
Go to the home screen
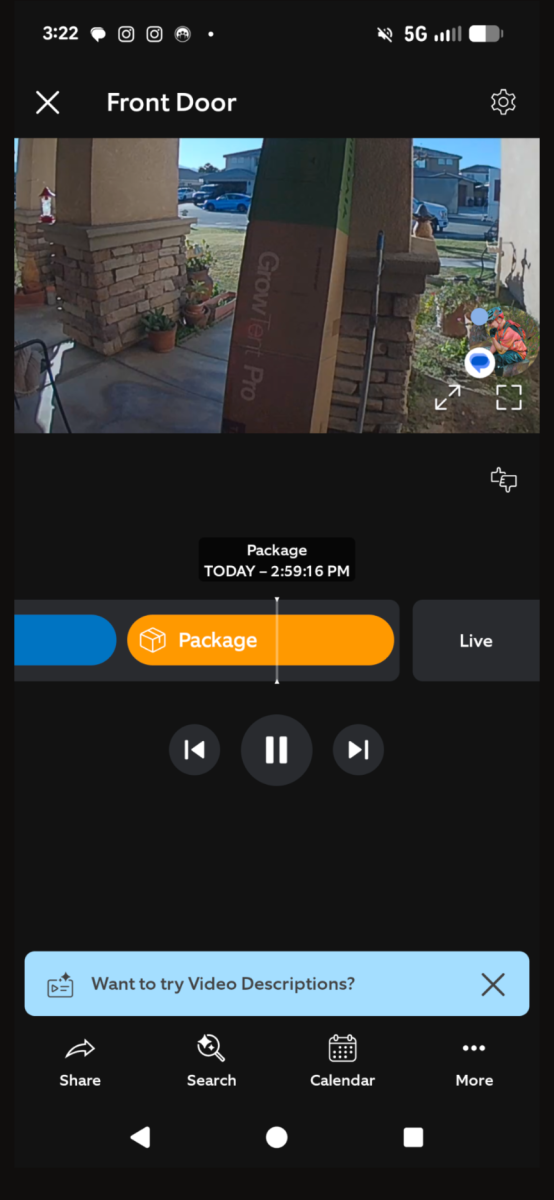click(x=277, y=1137)
